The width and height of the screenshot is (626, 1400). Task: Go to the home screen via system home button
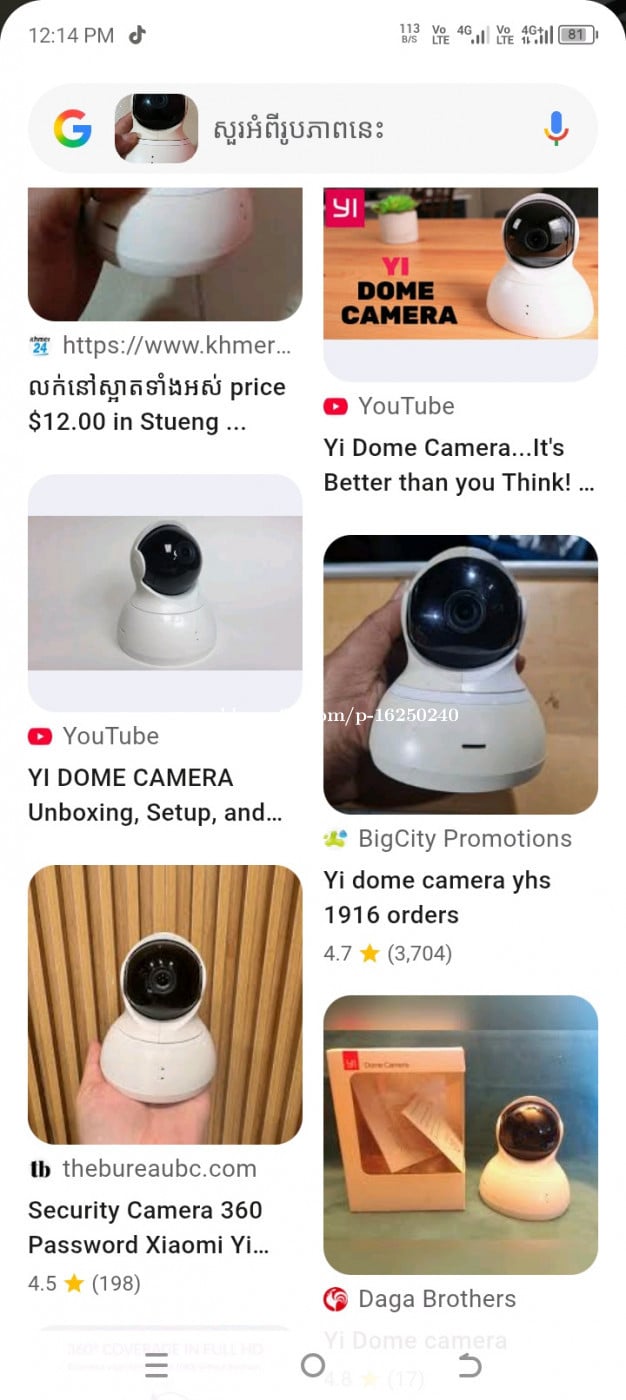pyautogui.click(x=313, y=1366)
